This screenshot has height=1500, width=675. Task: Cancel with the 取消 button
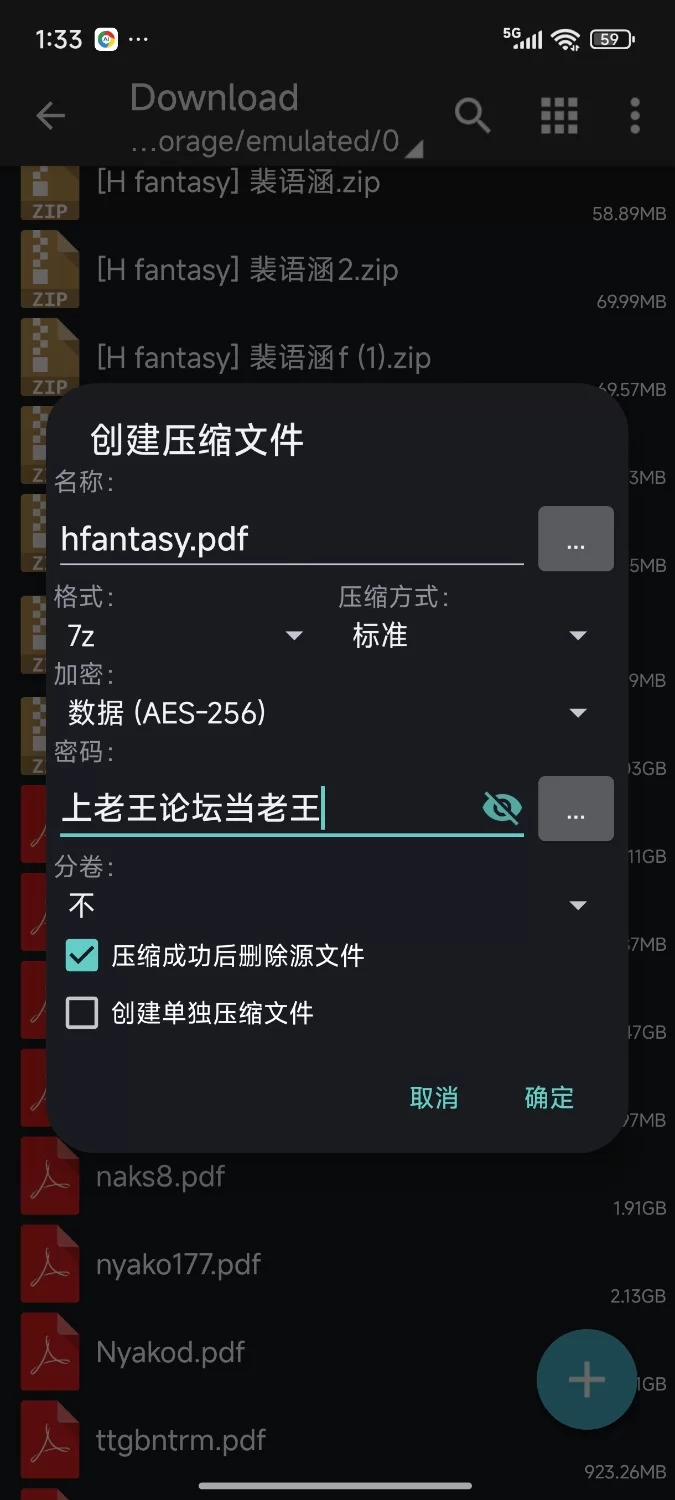[434, 1097]
